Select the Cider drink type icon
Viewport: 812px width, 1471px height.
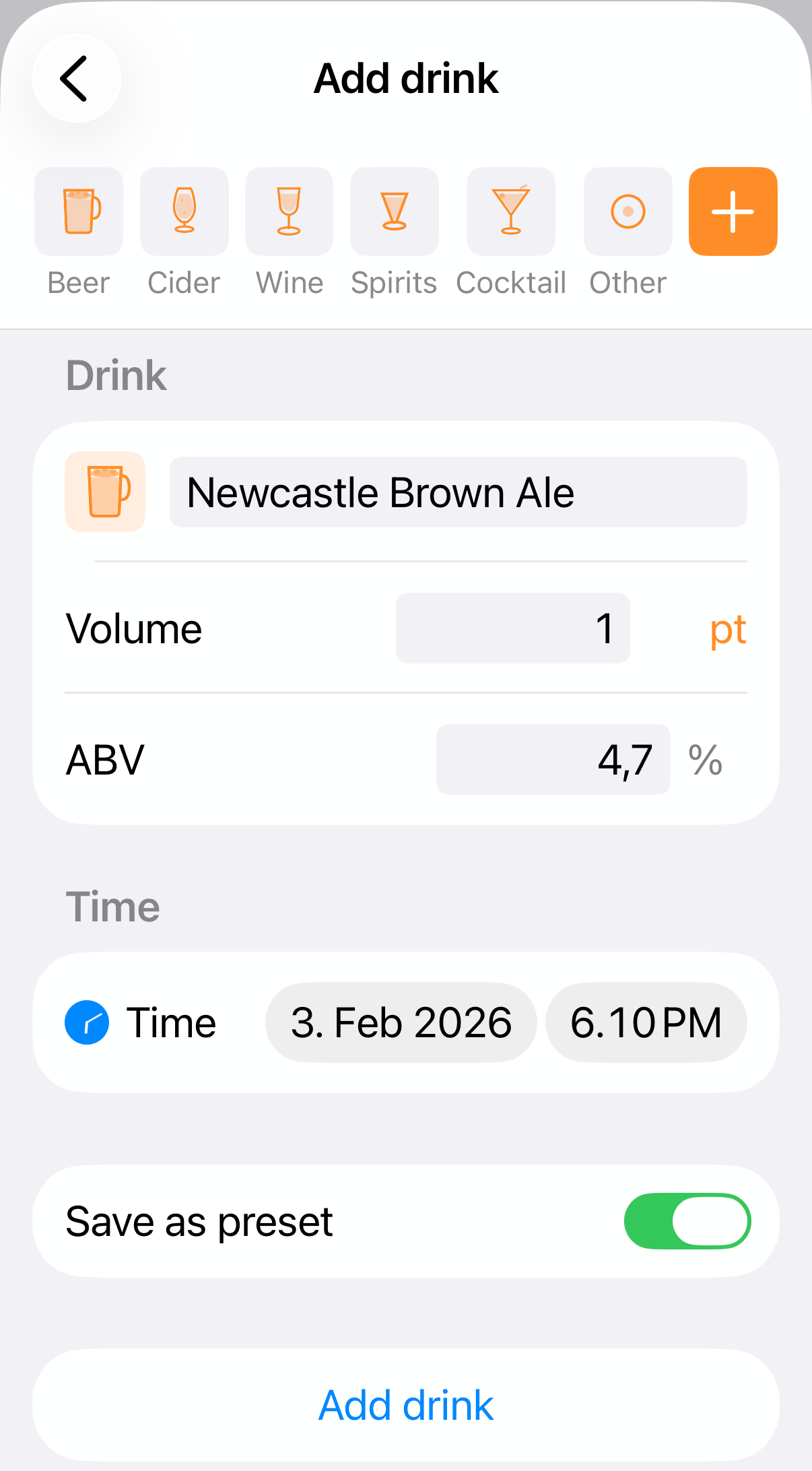pos(184,211)
